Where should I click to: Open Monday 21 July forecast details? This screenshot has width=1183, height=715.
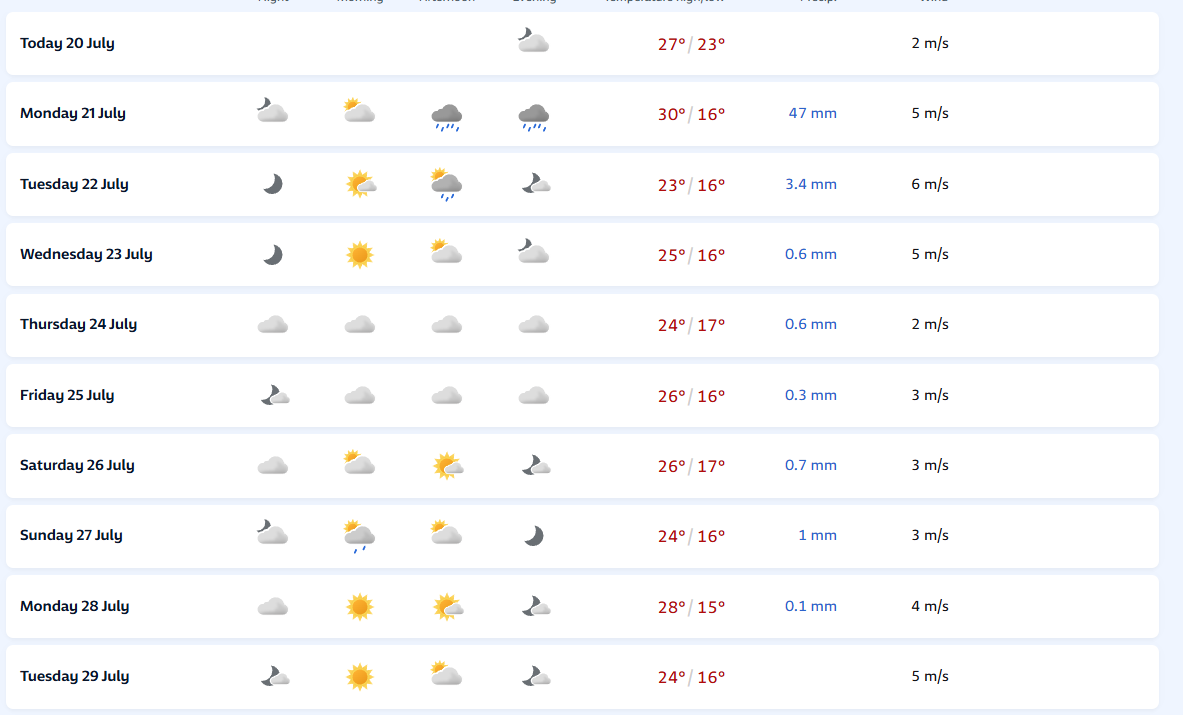[x=73, y=113]
